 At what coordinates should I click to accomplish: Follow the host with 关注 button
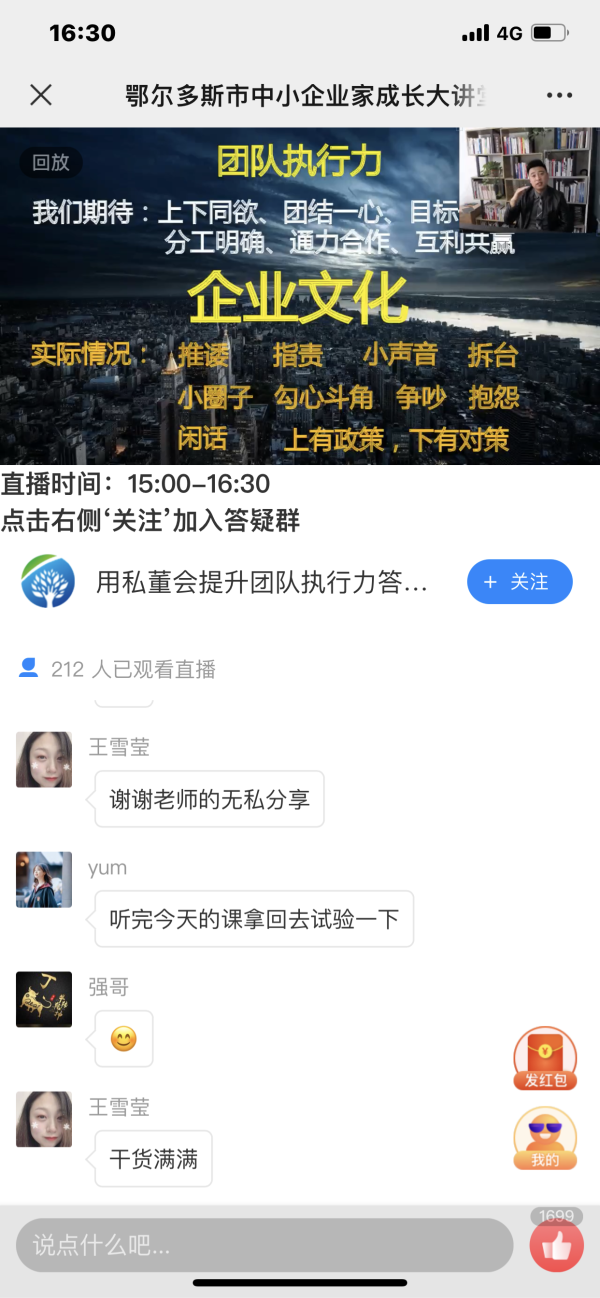click(x=519, y=582)
